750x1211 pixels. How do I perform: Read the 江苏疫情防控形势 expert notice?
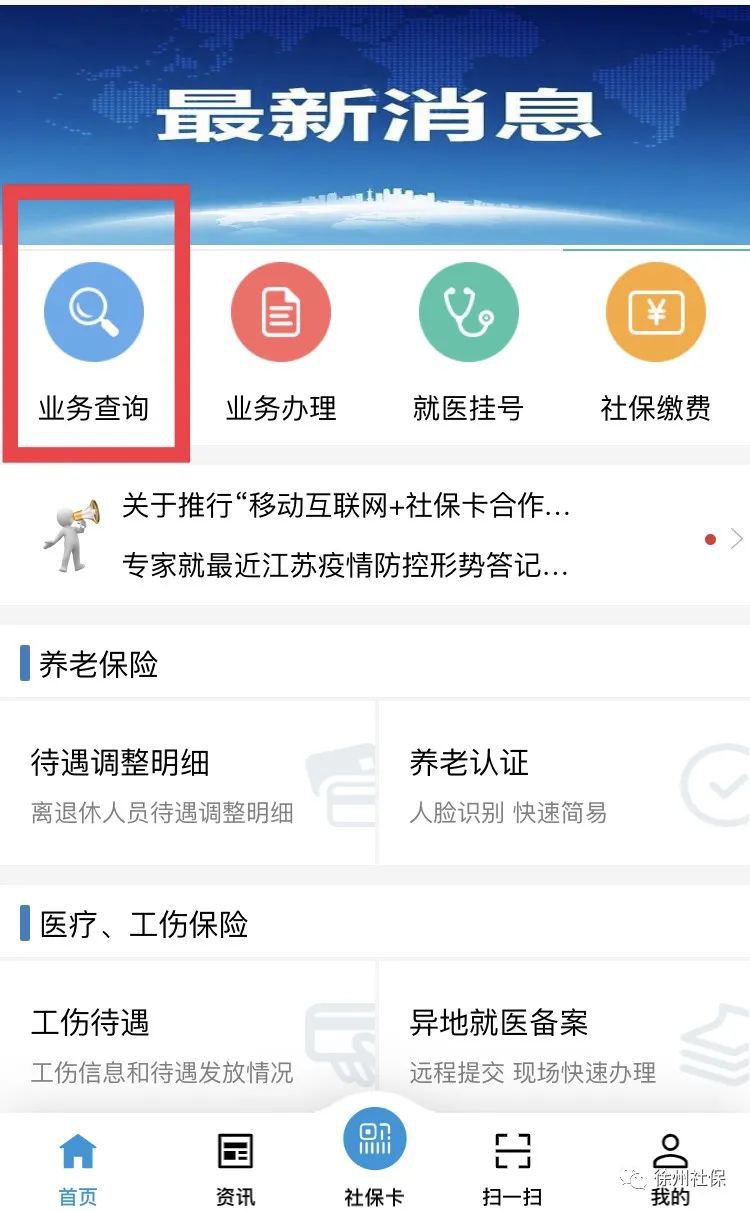(345, 566)
